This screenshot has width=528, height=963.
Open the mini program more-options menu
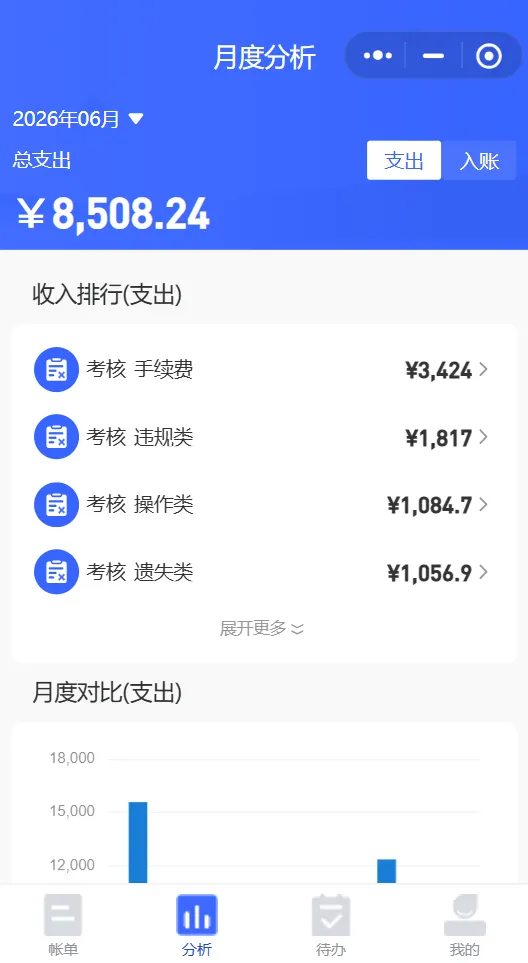click(377, 56)
